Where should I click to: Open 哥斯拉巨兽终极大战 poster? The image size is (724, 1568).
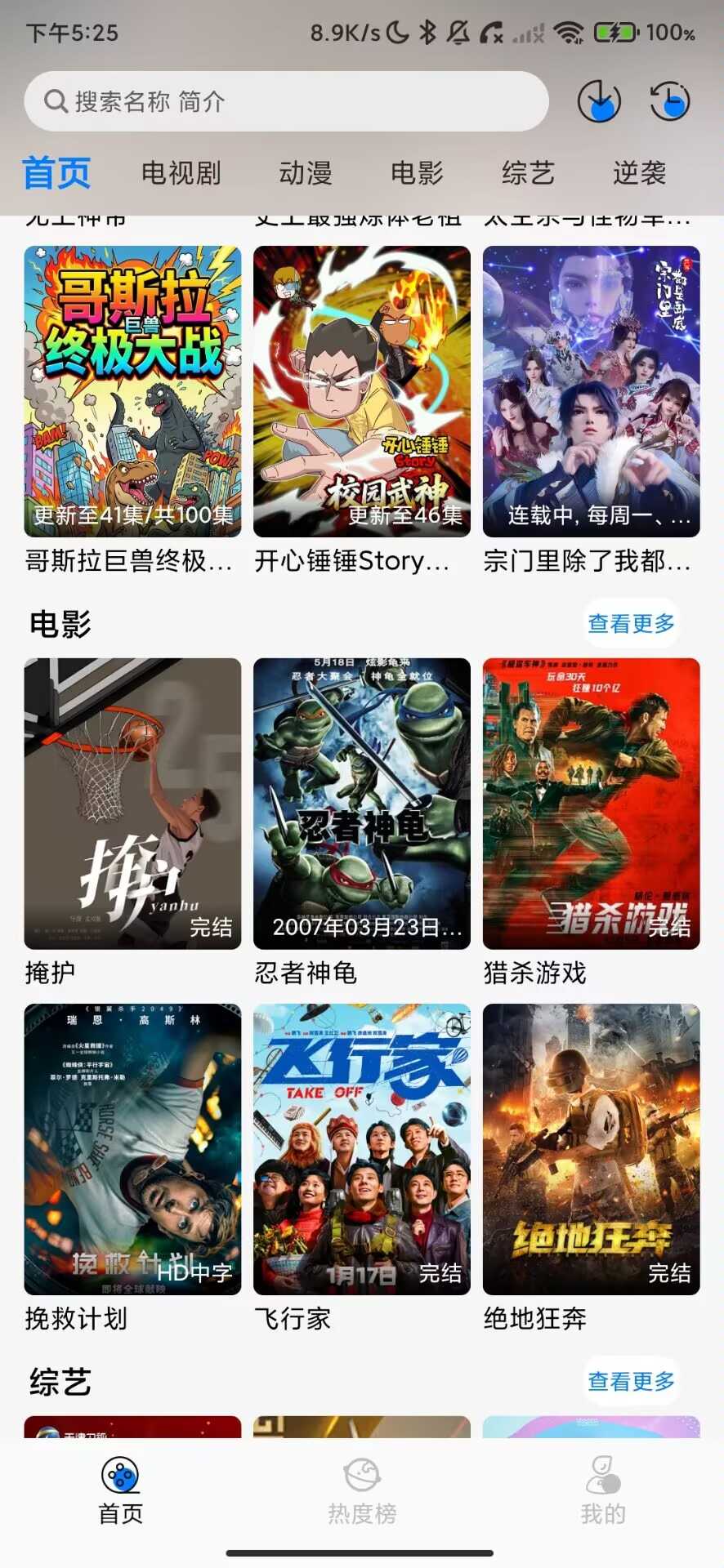[x=132, y=391]
